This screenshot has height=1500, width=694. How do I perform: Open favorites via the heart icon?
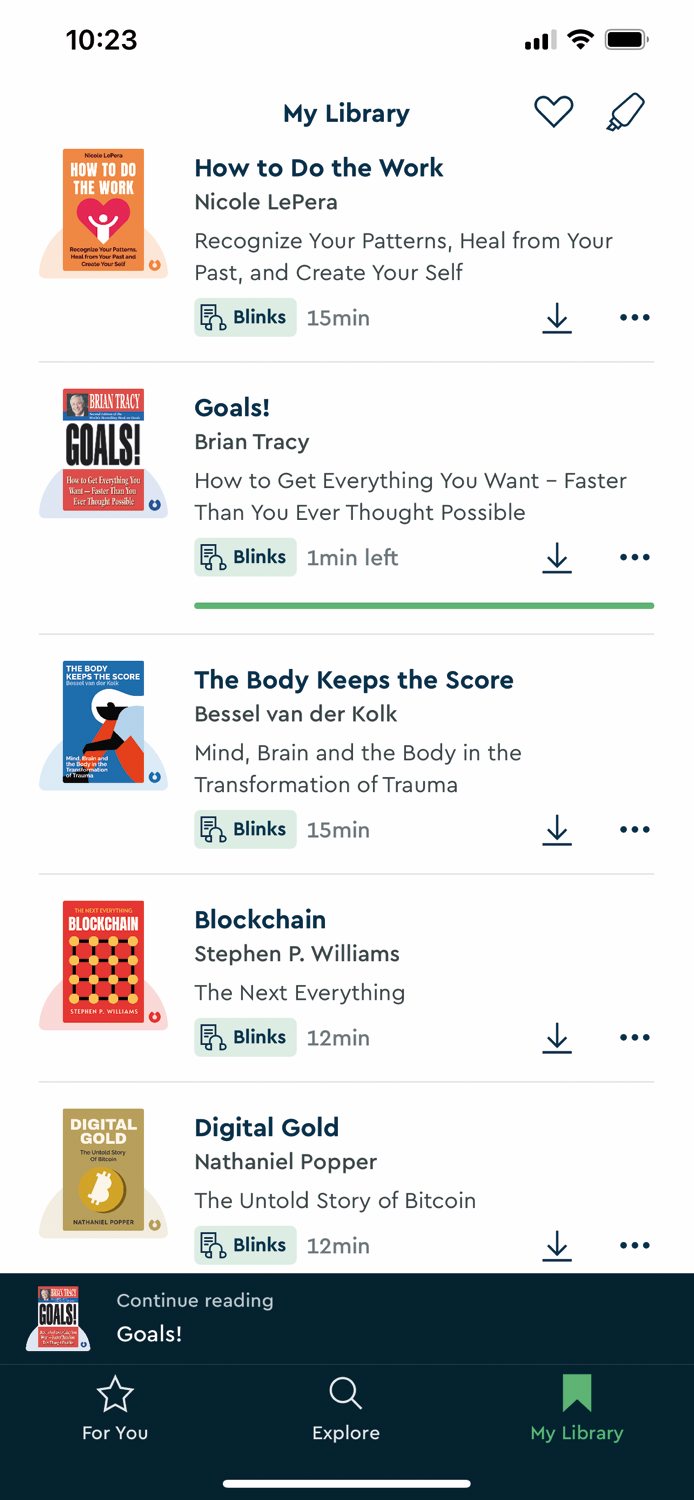coord(553,112)
